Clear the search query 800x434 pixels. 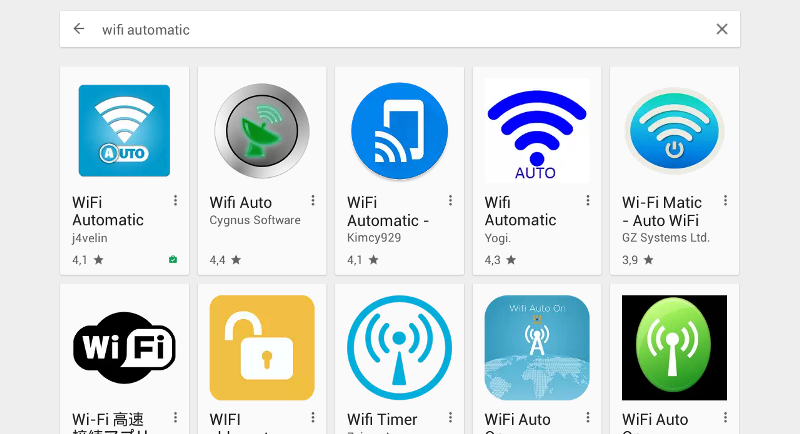coord(722,29)
